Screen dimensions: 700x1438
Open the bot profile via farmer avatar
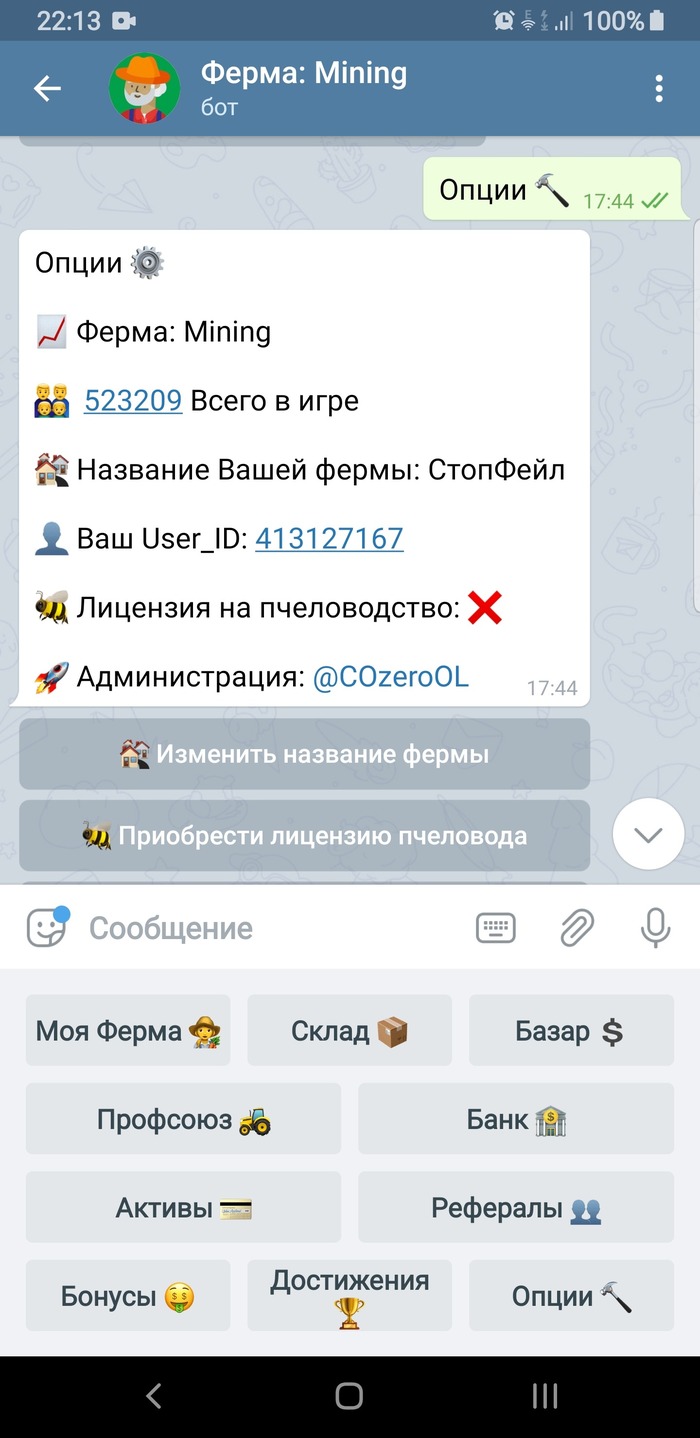[x=144, y=89]
